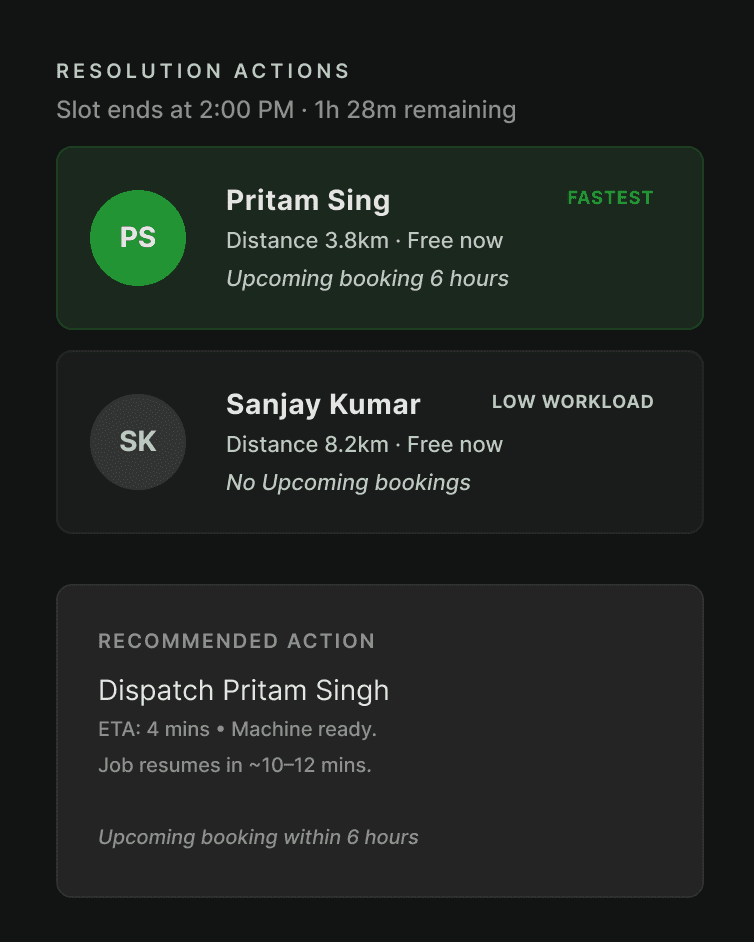Select the Pritam Sing technician card
The width and height of the screenshot is (754, 942).
[x=380, y=238]
